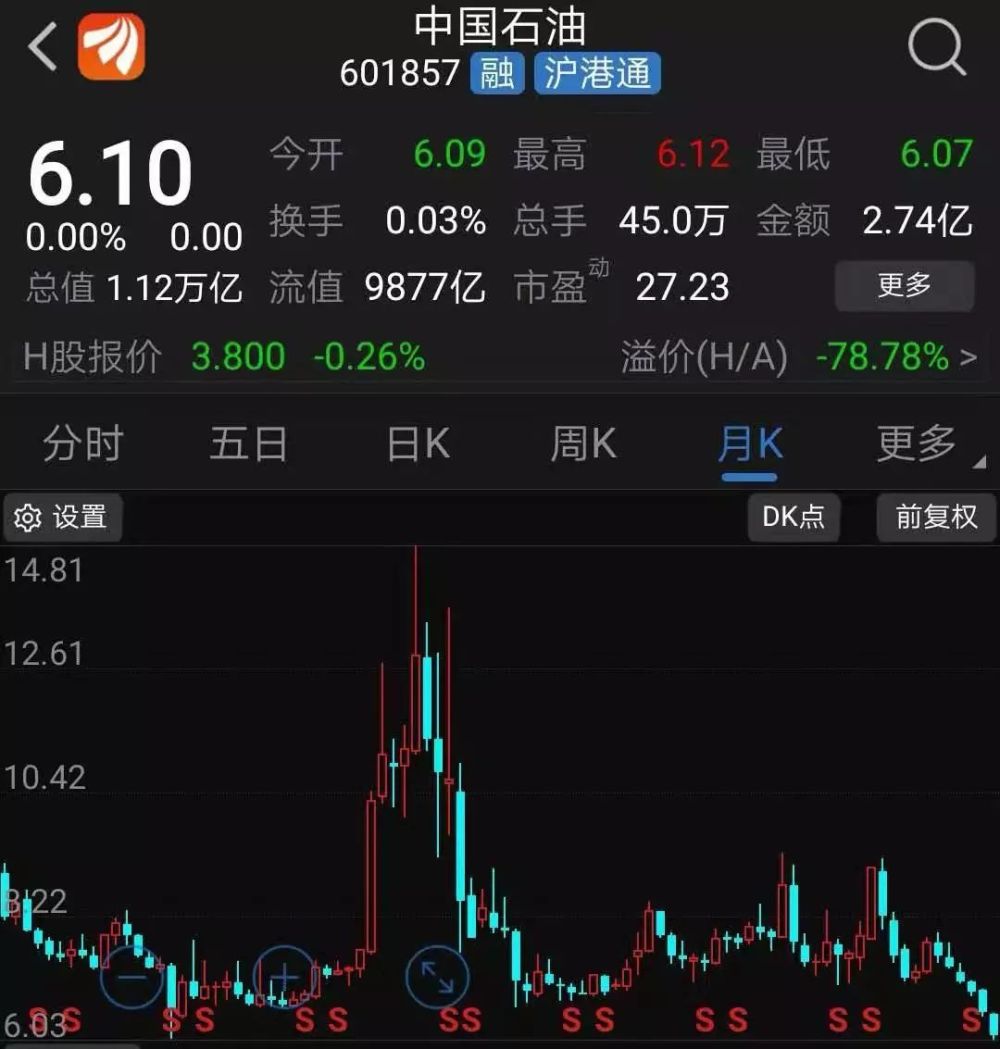Zoom out the chart with minus button
Viewport: 1000px width, 1049px height.
click(x=131, y=975)
